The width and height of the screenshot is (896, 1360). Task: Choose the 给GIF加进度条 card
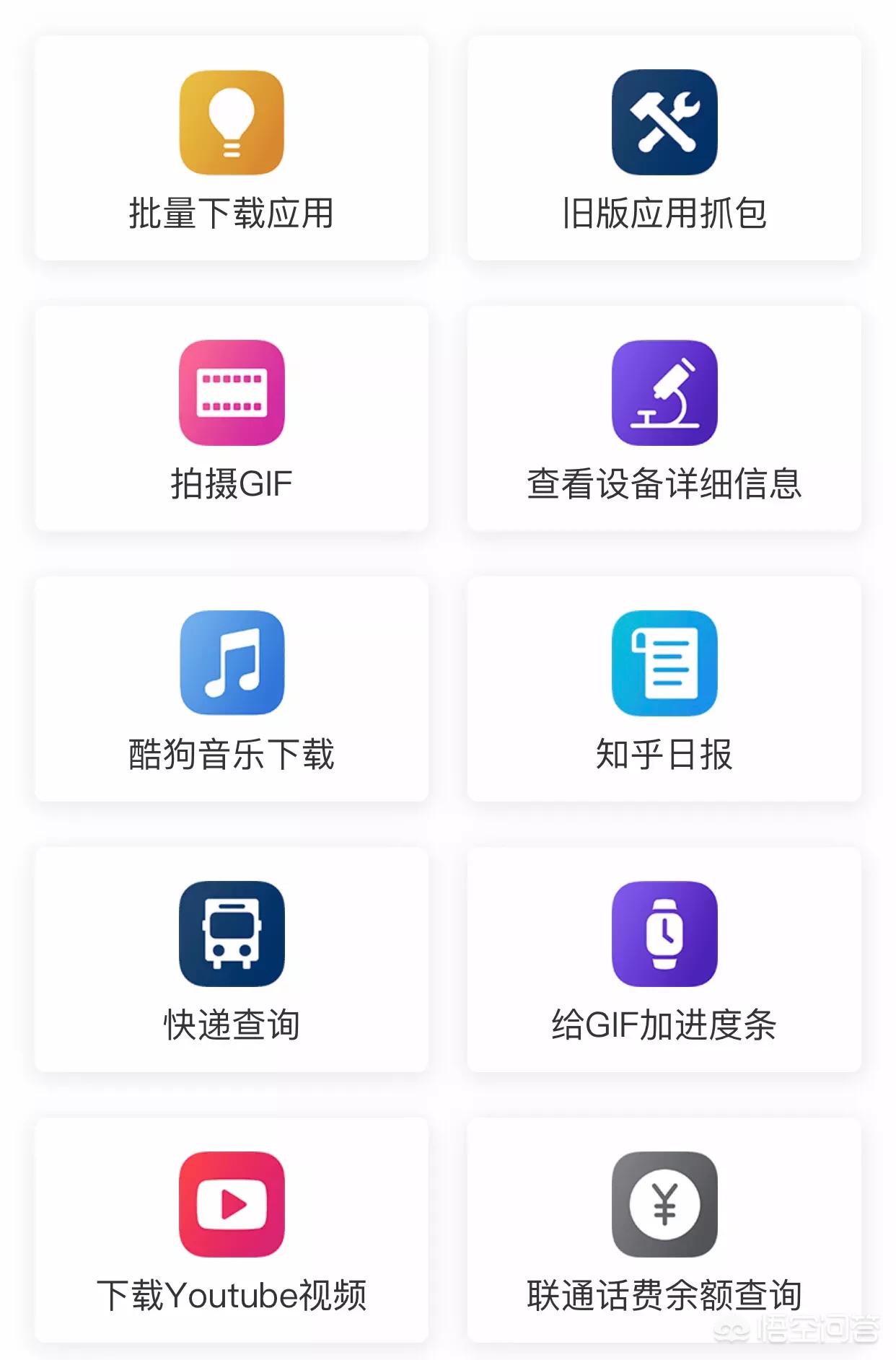click(x=664, y=960)
